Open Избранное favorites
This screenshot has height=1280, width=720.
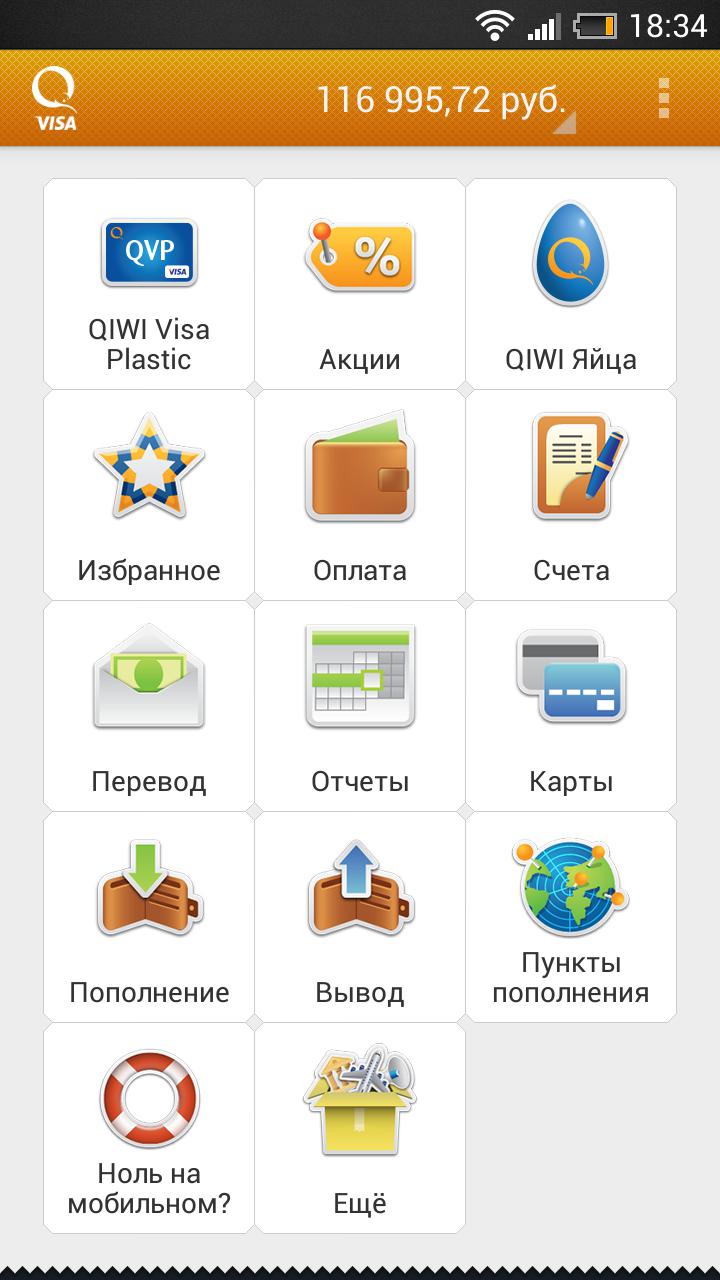coord(149,495)
